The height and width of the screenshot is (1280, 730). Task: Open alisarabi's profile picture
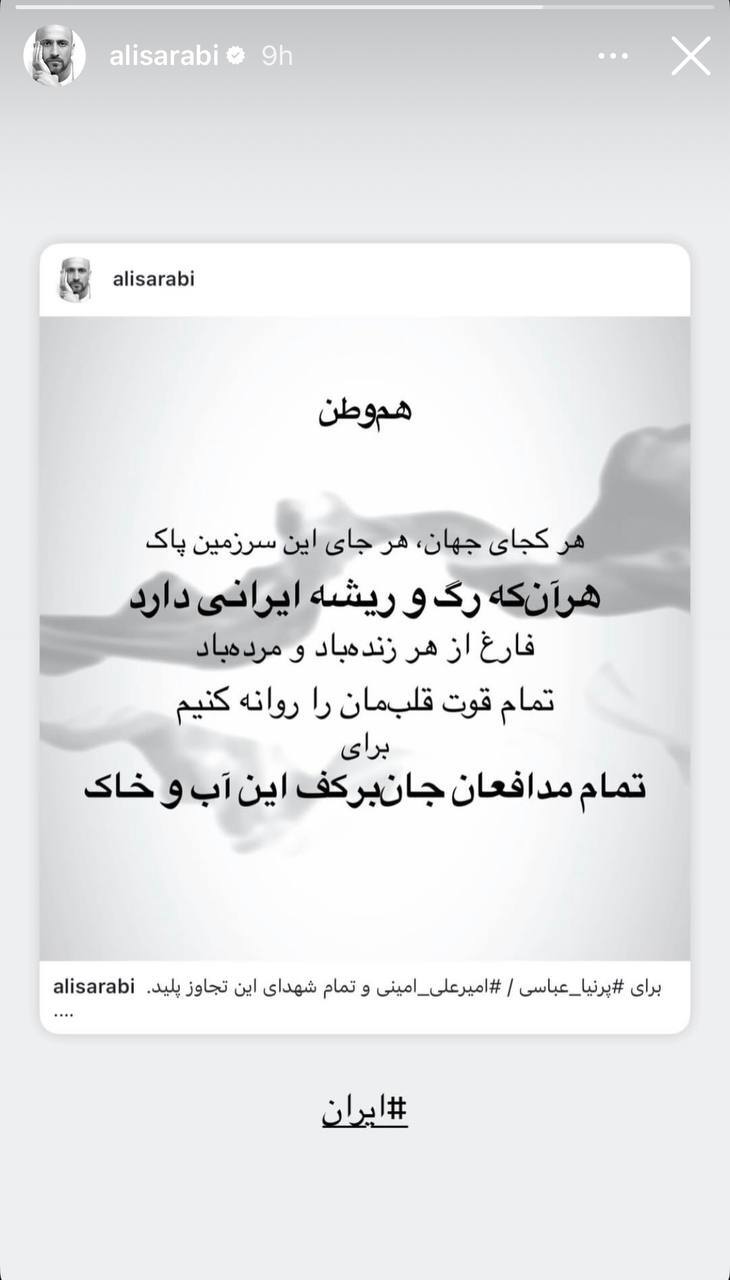point(54,56)
